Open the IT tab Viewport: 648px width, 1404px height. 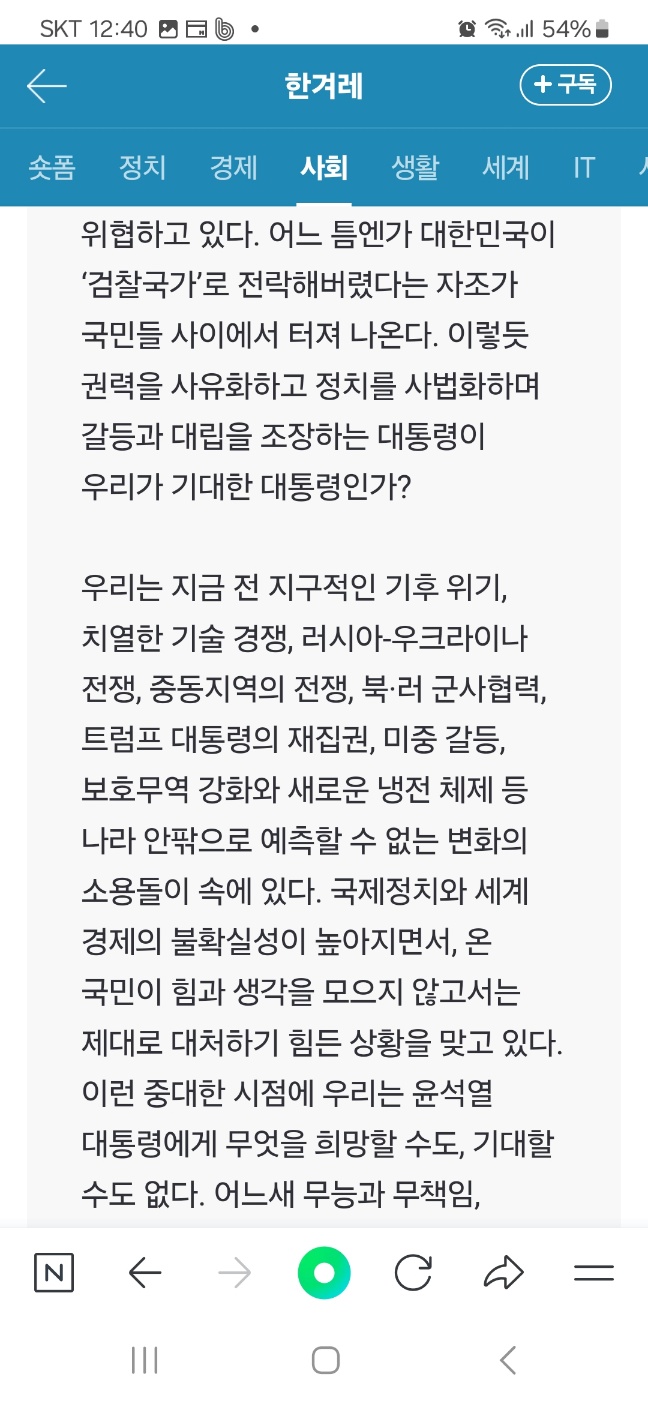click(x=584, y=167)
